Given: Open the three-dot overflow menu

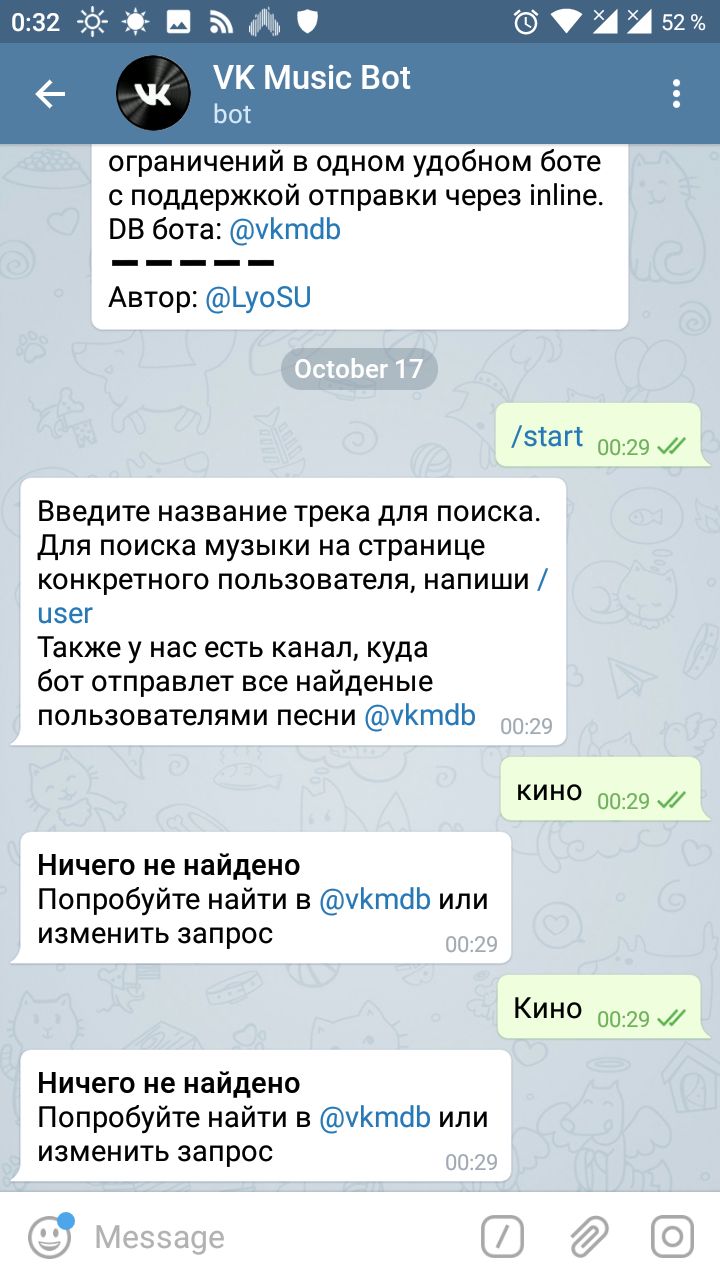Looking at the screenshot, I should (677, 95).
